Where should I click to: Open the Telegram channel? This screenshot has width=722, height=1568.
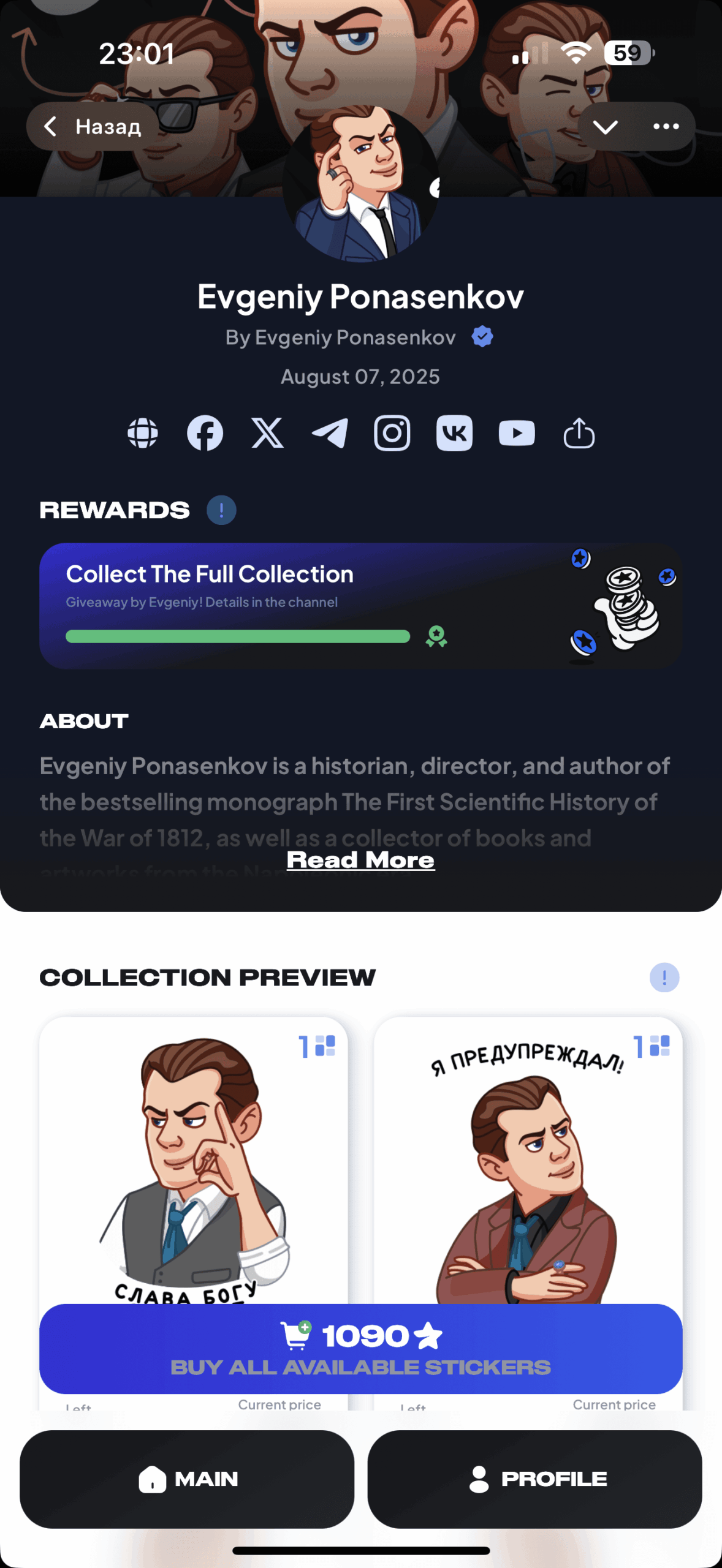click(330, 434)
